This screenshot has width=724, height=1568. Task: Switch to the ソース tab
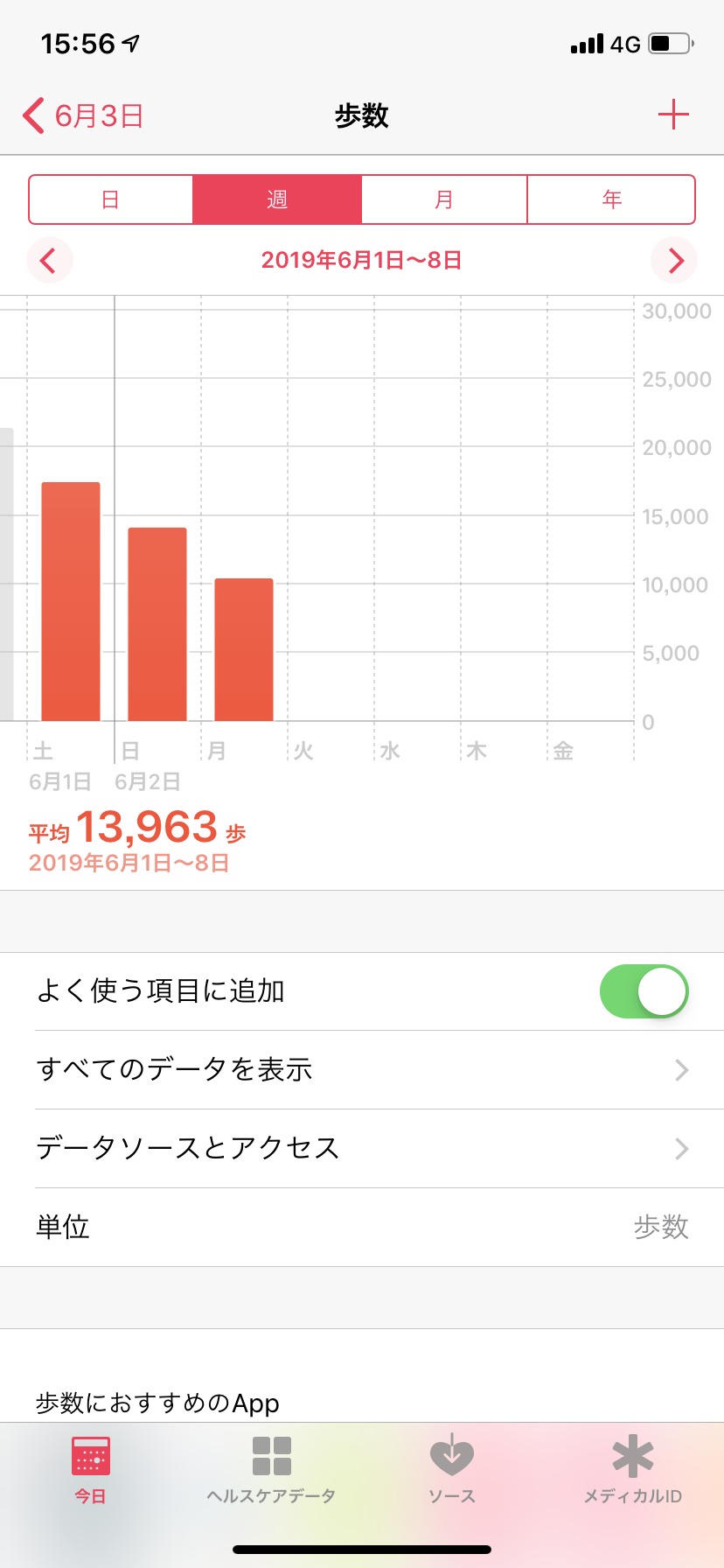pos(452,1471)
